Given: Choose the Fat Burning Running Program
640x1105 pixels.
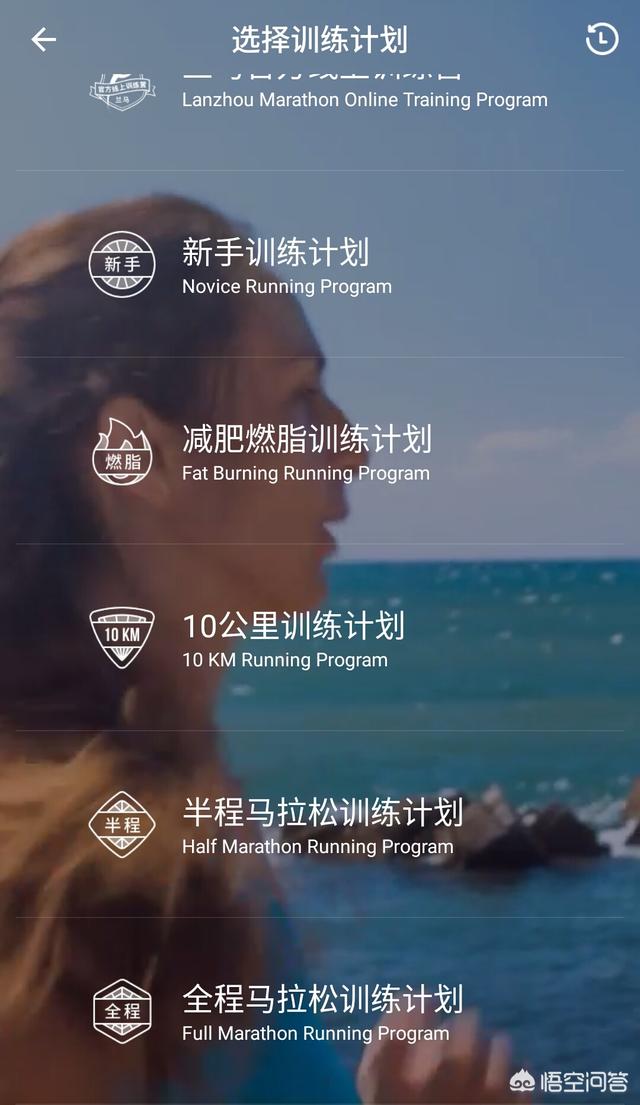Looking at the screenshot, I should (x=305, y=452).
